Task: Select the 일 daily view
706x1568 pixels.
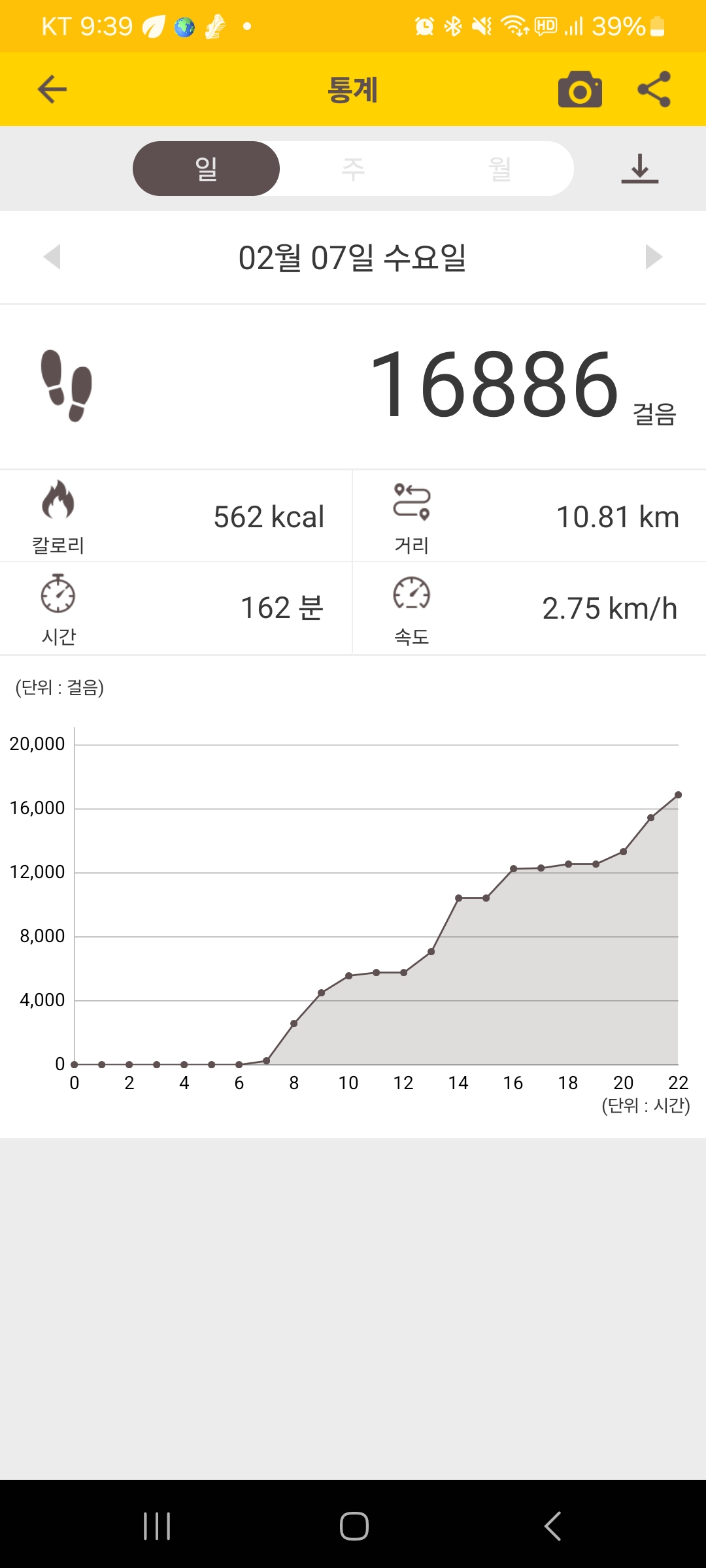Action: 206,169
